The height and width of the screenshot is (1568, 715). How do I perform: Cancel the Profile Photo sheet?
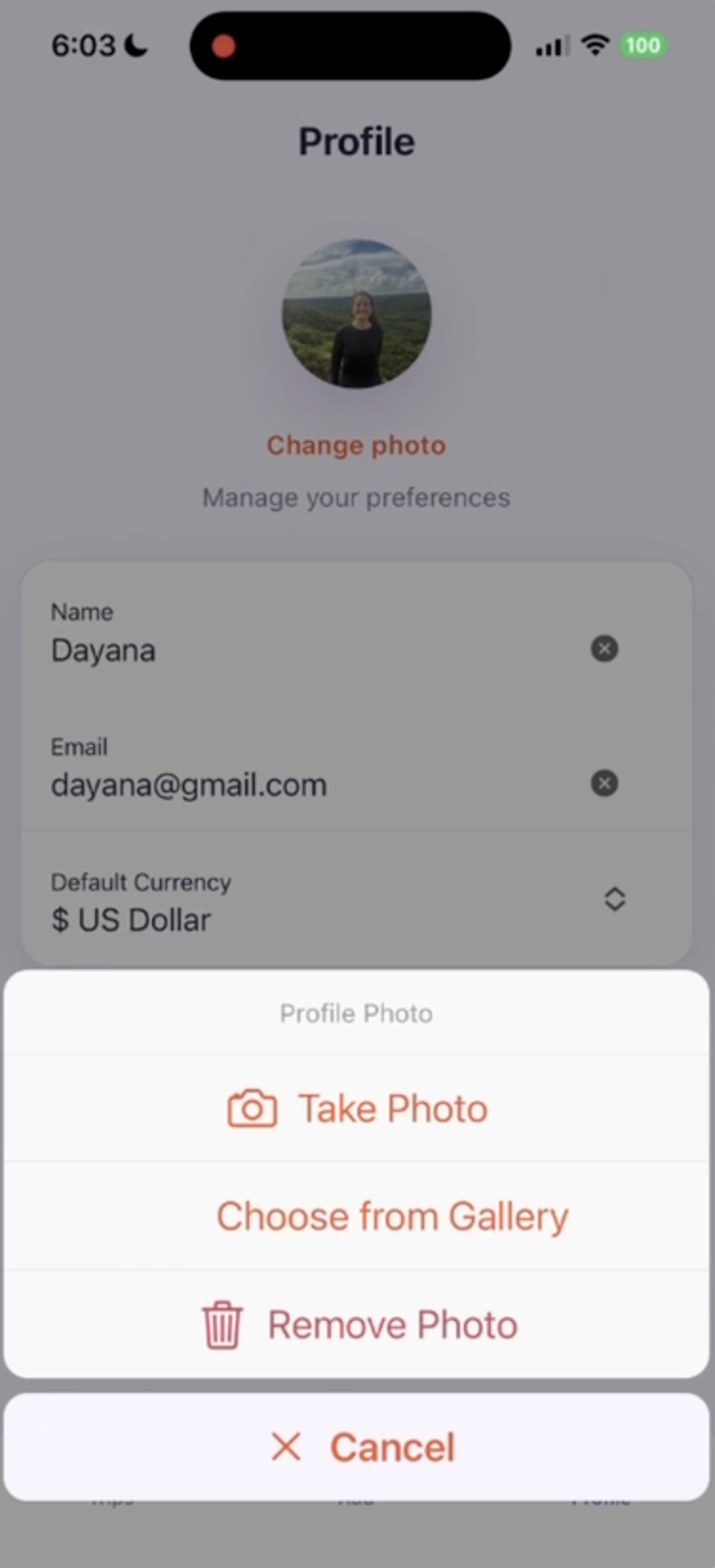(x=357, y=1447)
